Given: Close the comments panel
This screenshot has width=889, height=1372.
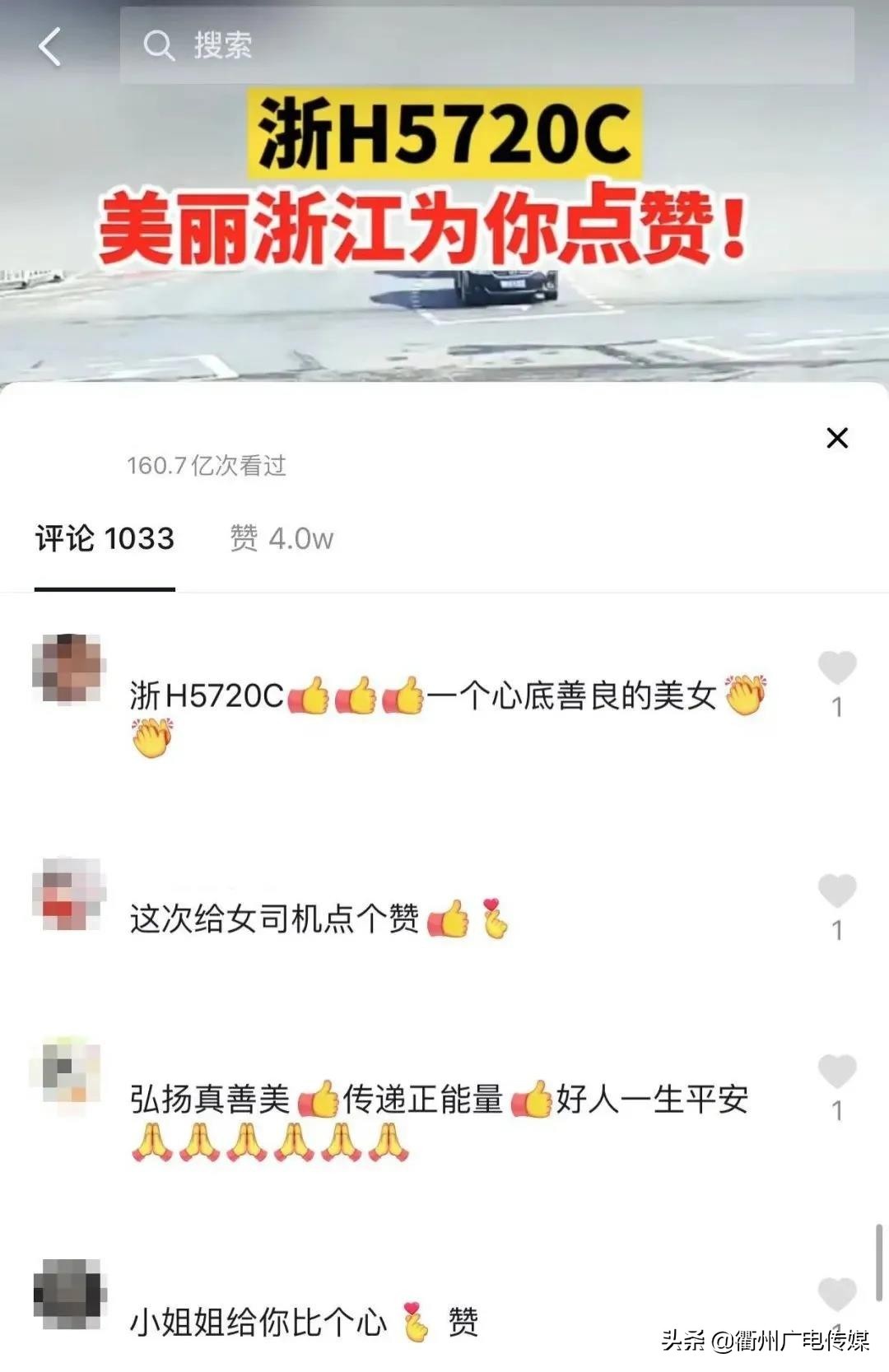Looking at the screenshot, I should tap(836, 438).
